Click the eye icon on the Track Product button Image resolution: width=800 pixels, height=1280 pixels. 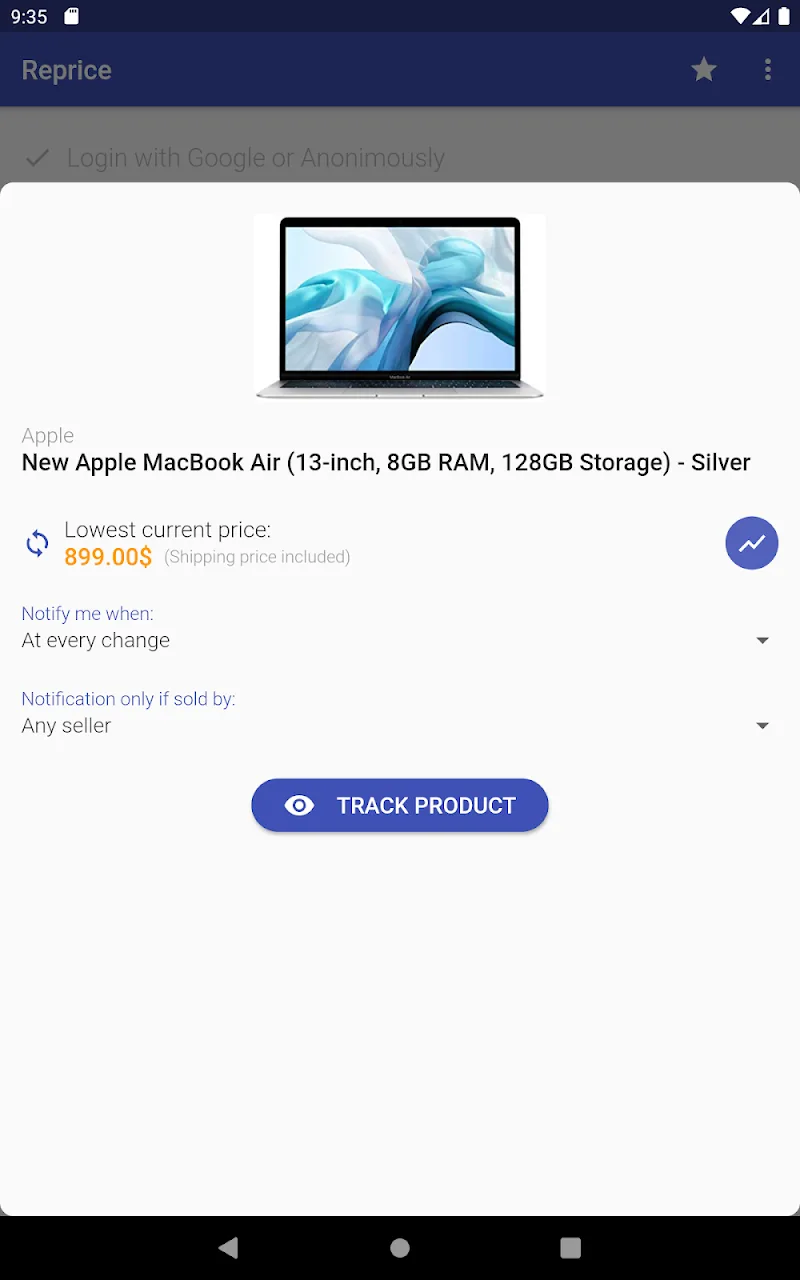[299, 805]
